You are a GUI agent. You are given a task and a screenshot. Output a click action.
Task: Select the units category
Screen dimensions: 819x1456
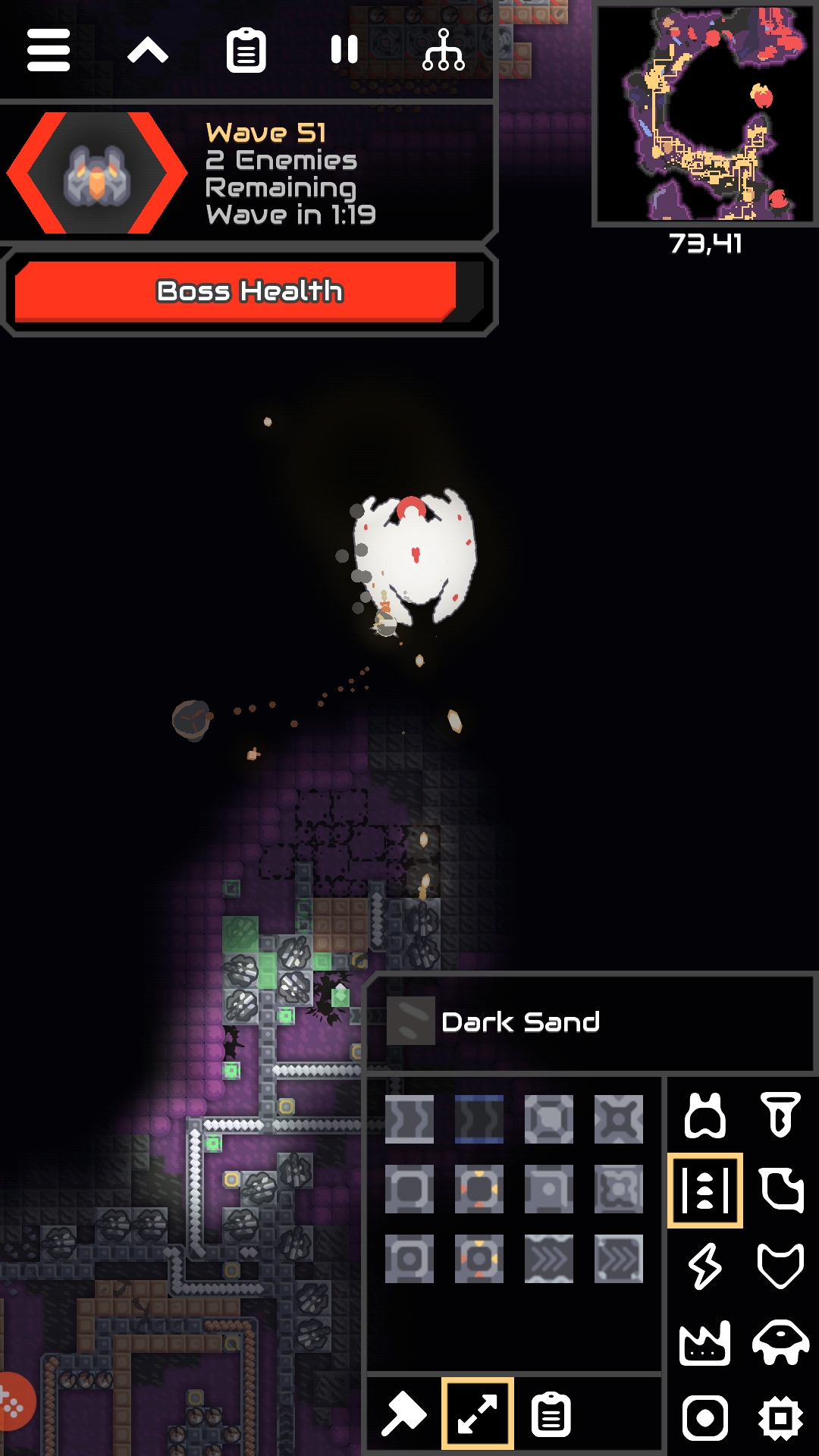(780, 1342)
